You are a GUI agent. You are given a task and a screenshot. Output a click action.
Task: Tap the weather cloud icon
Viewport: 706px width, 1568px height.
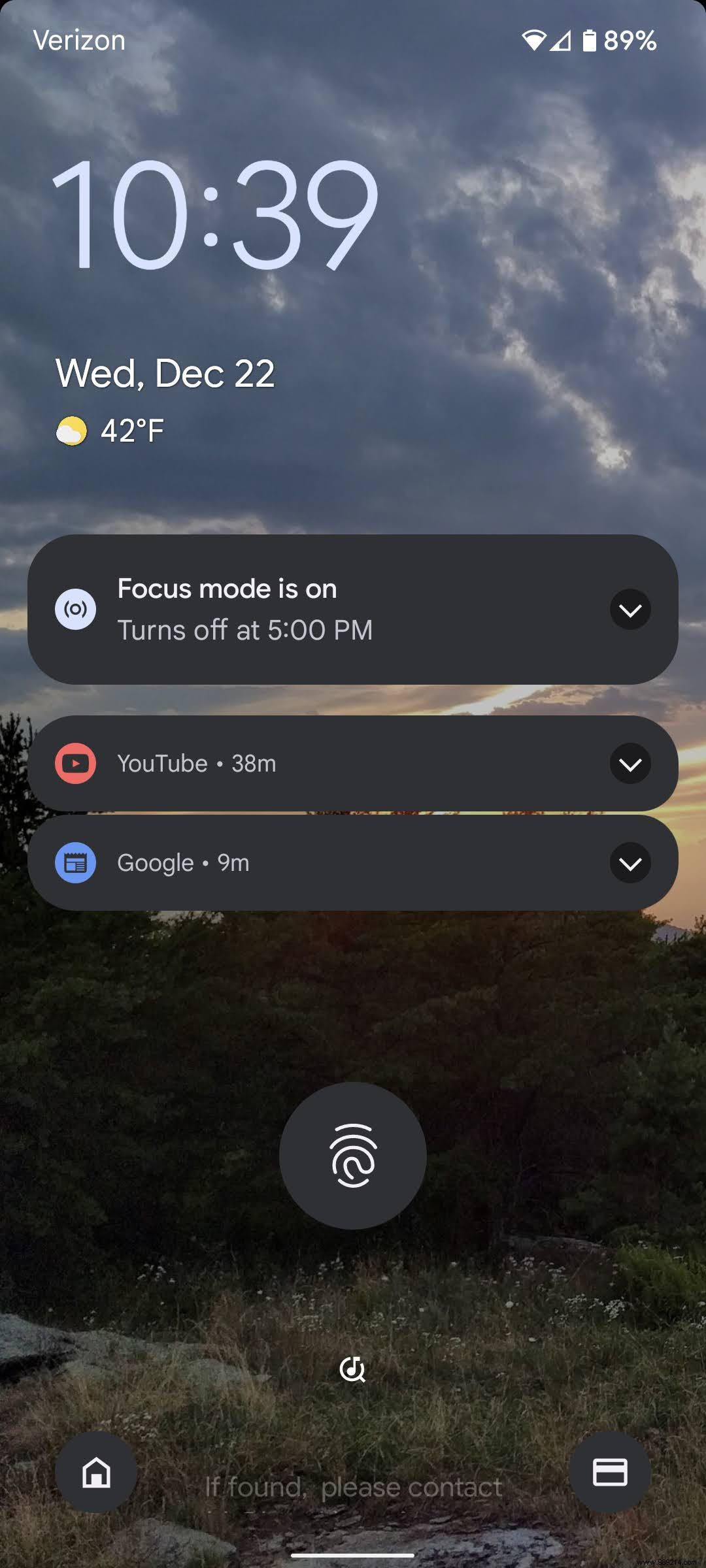pyautogui.click(x=72, y=430)
